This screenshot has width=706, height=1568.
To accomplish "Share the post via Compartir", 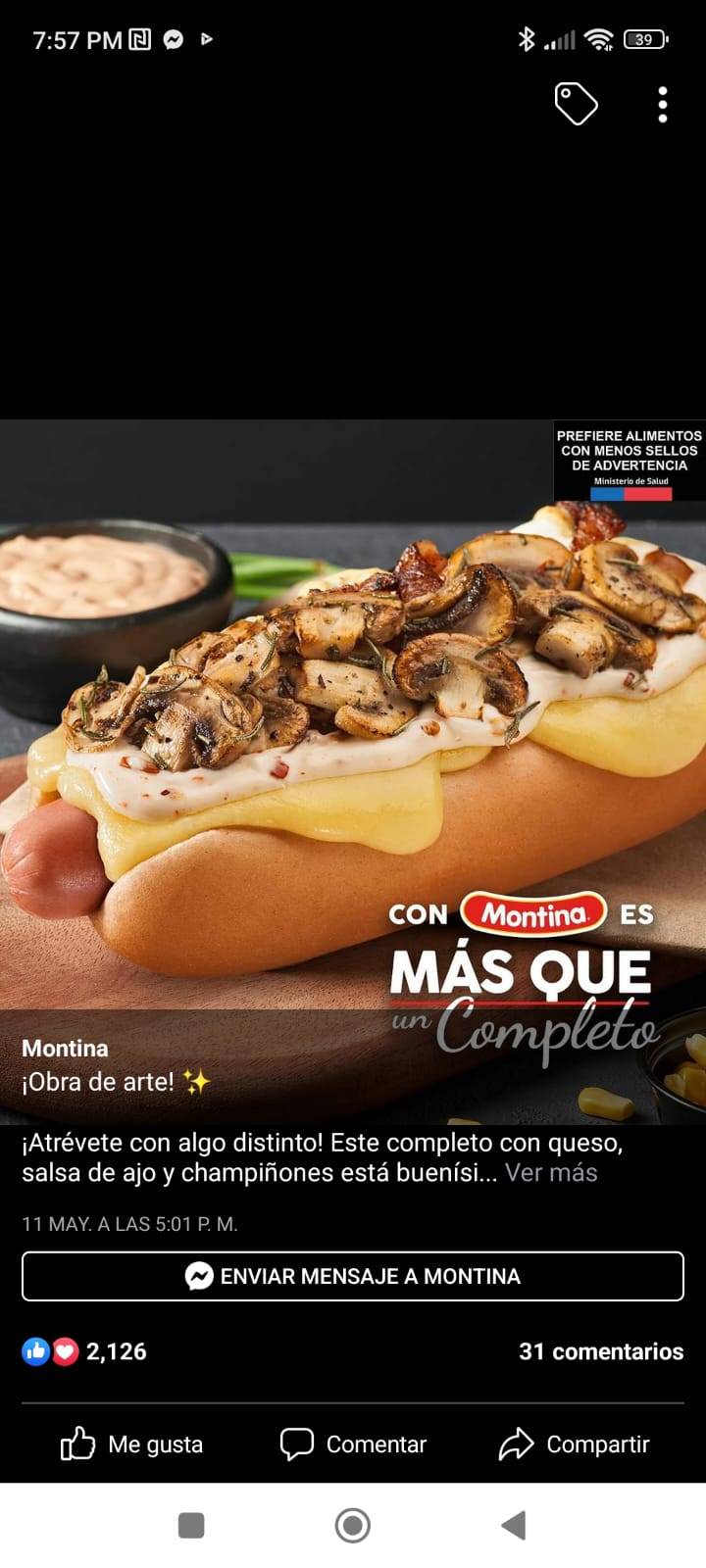I will point(574,1444).
